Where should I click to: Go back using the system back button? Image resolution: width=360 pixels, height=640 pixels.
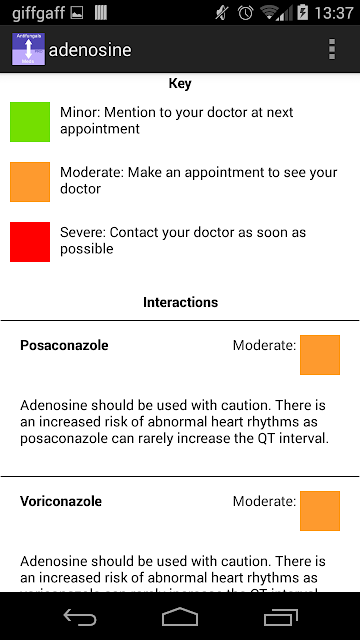coord(80,617)
